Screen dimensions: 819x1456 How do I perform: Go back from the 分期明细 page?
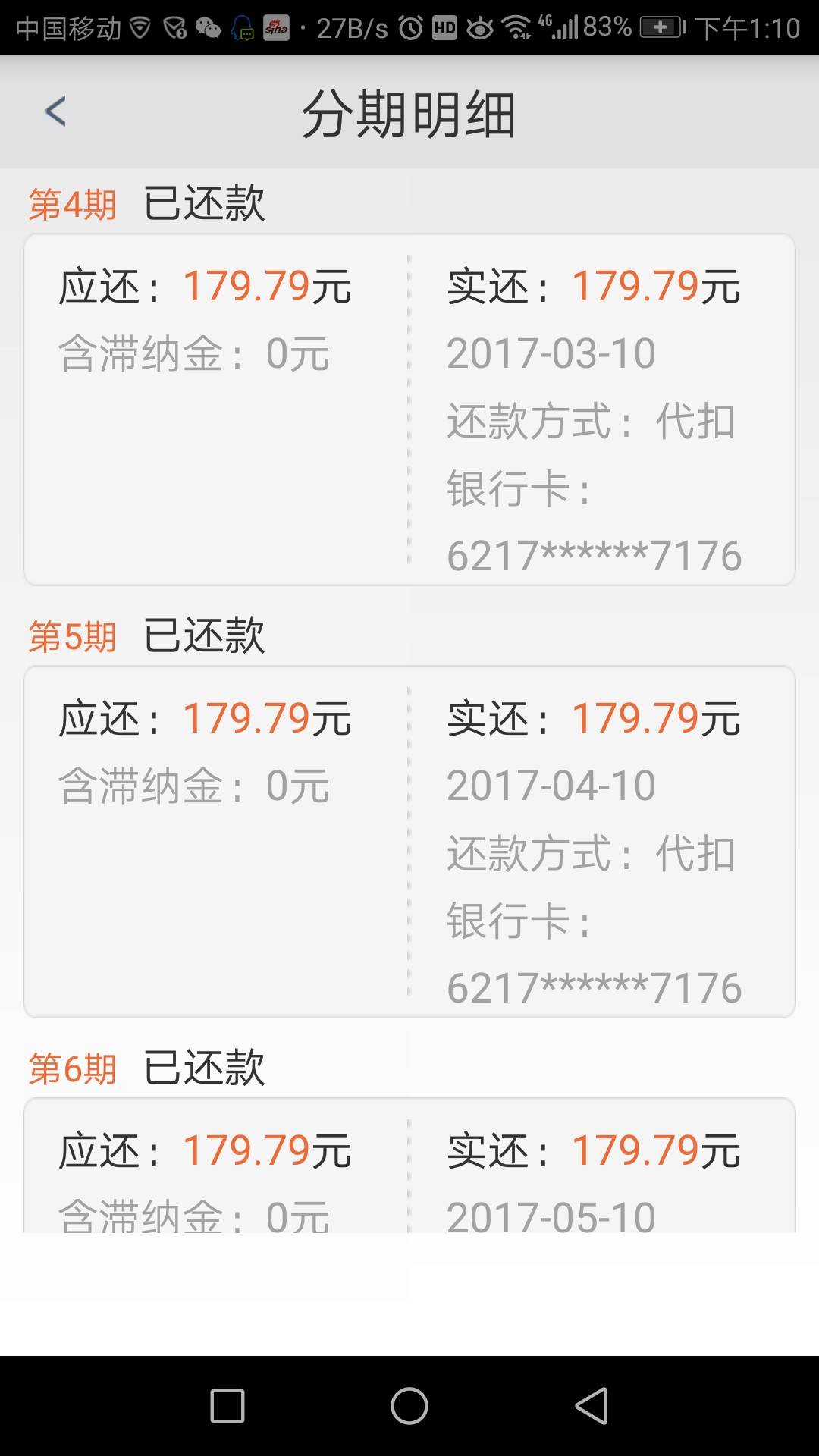click(x=56, y=111)
